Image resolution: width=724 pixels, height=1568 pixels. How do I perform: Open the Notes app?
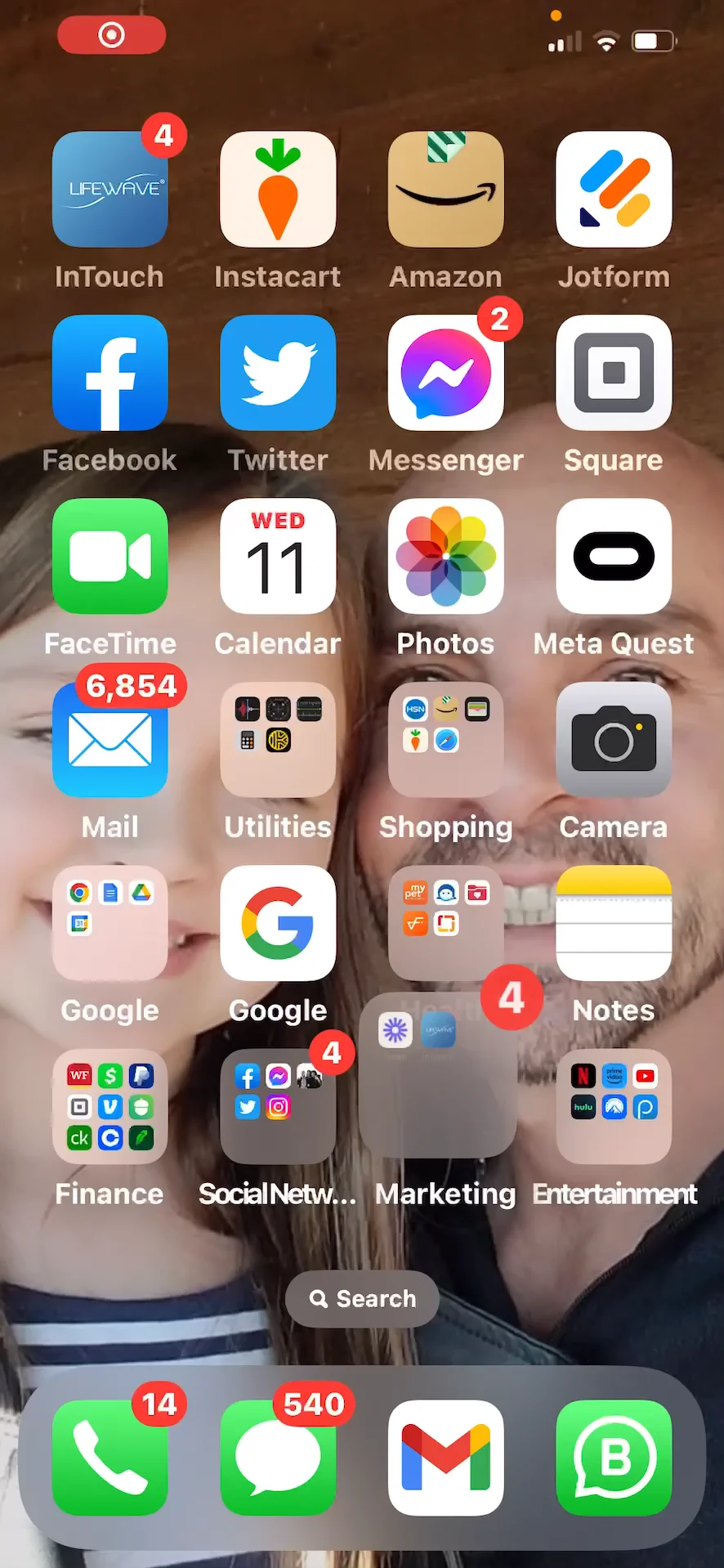click(614, 923)
